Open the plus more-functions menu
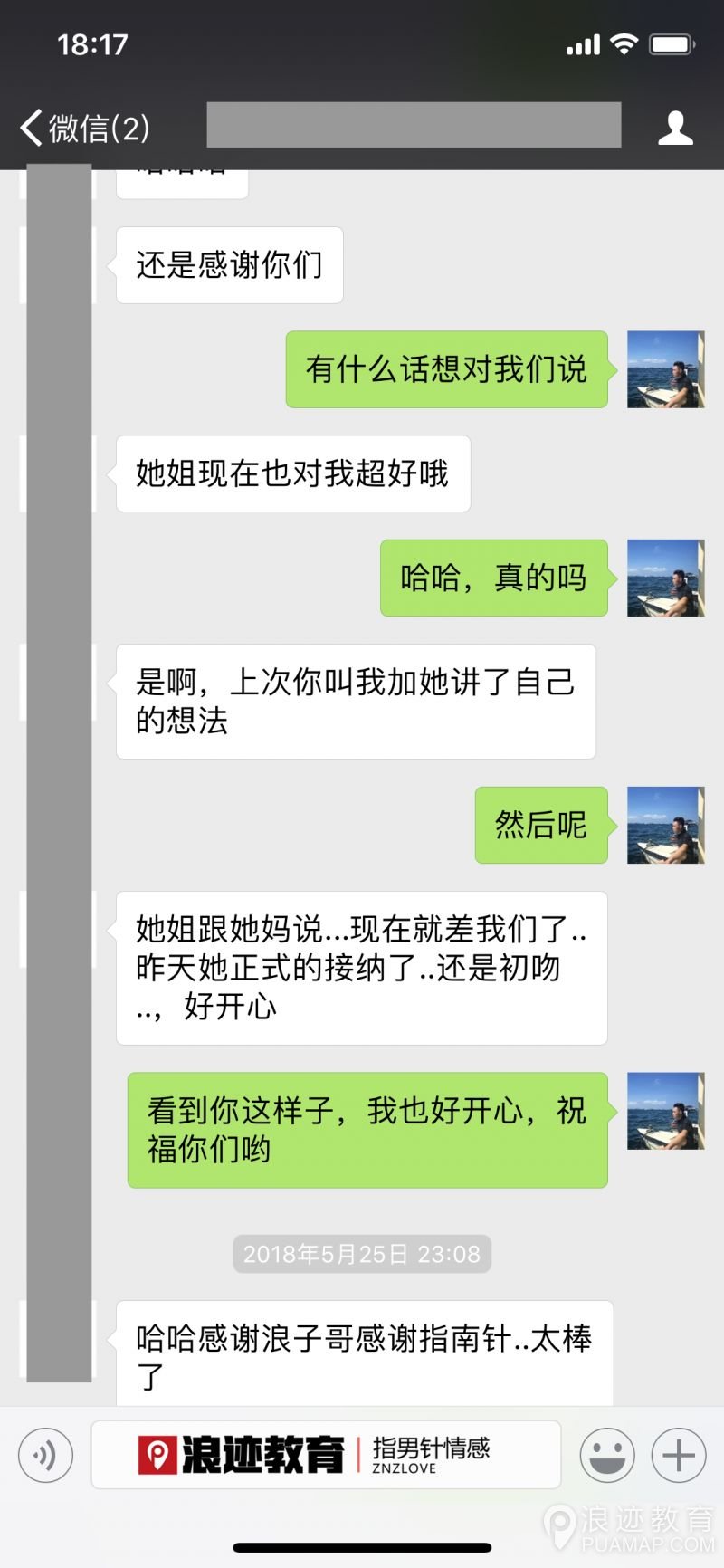The width and height of the screenshot is (724, 1568). pos(677,1455)
